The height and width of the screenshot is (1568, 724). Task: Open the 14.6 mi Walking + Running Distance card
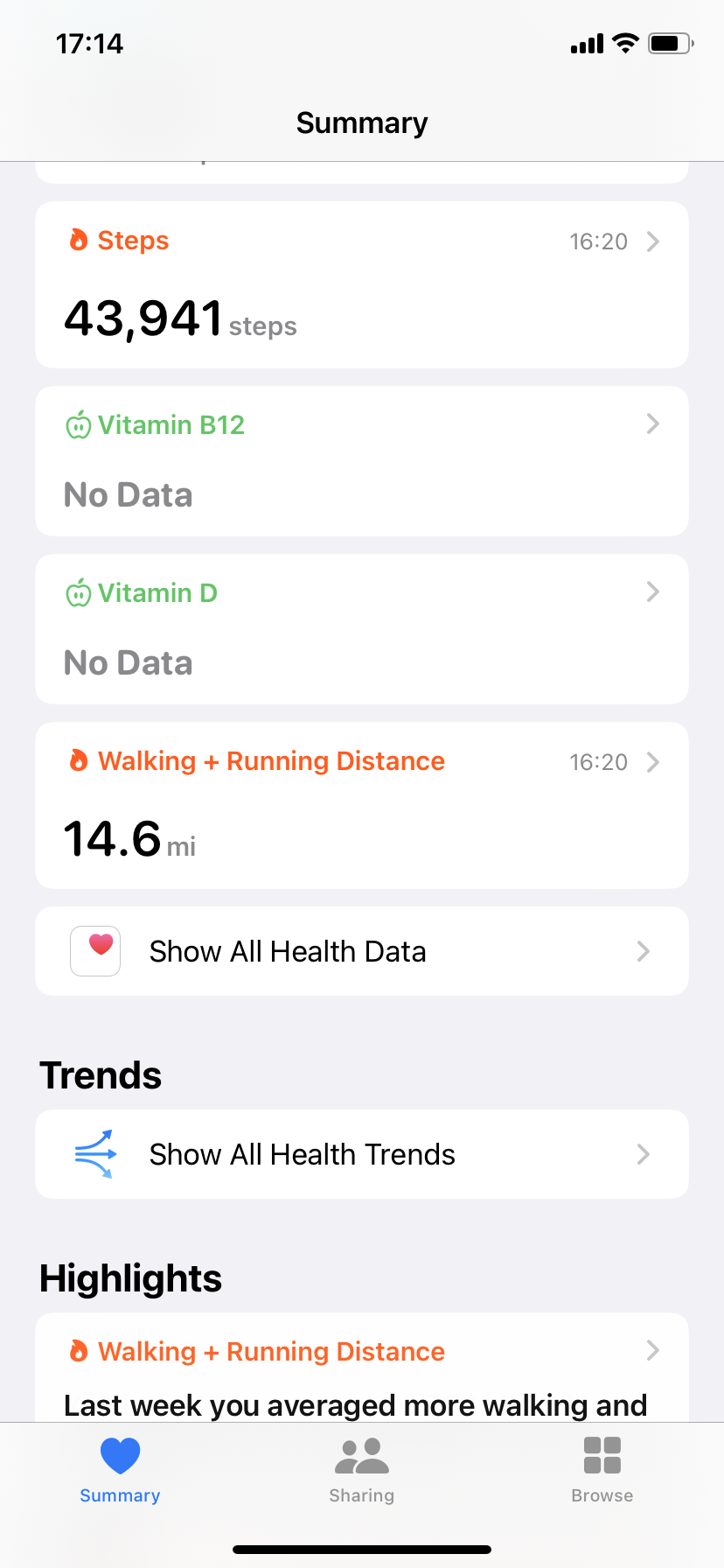click(x=362, y=805)
